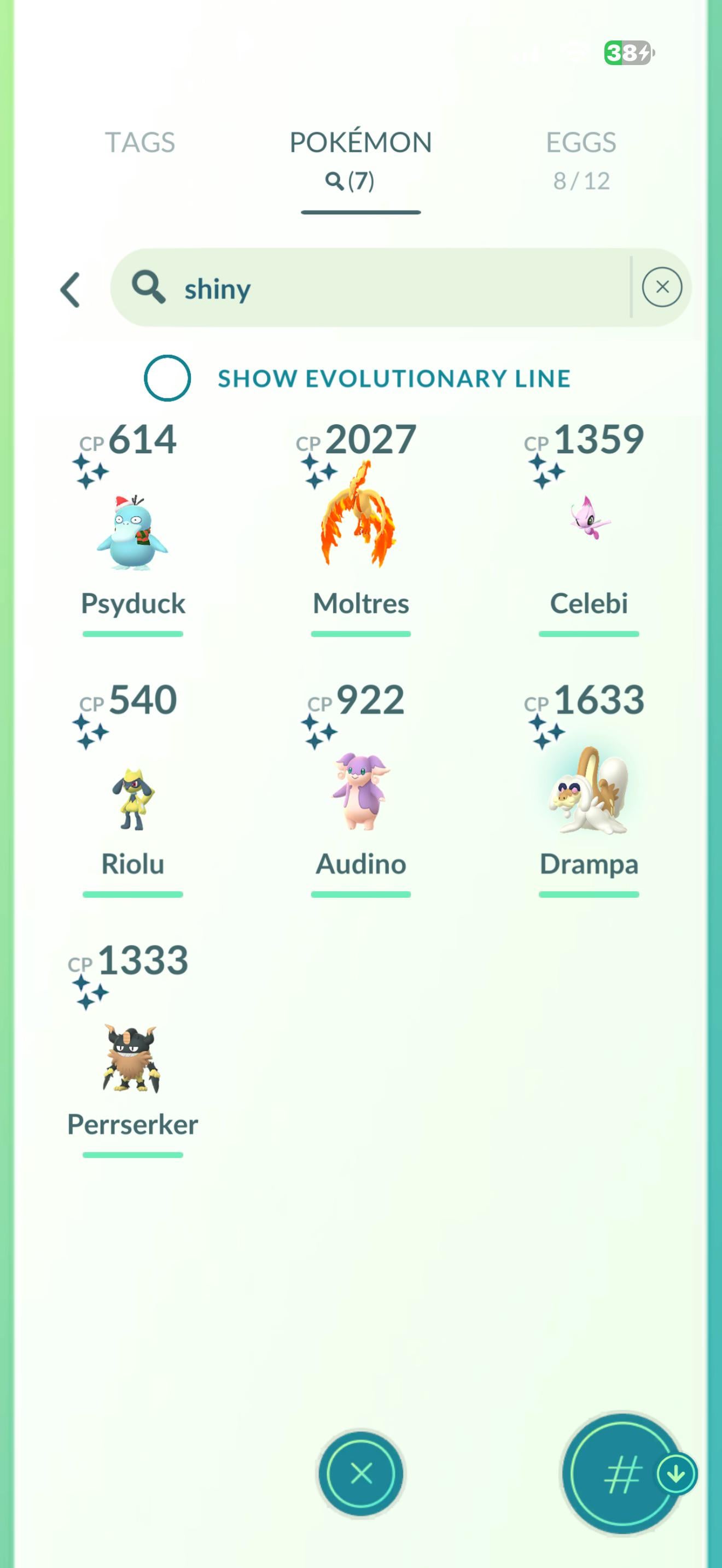Open shiny Psyduck CP 614

(133, 531)
